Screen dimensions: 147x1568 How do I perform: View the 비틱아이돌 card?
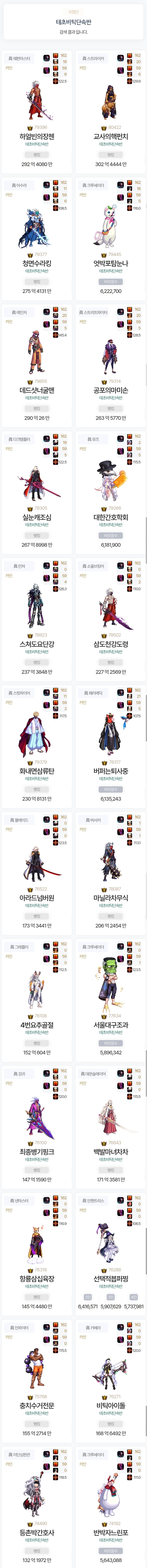tap(110, 1405)
